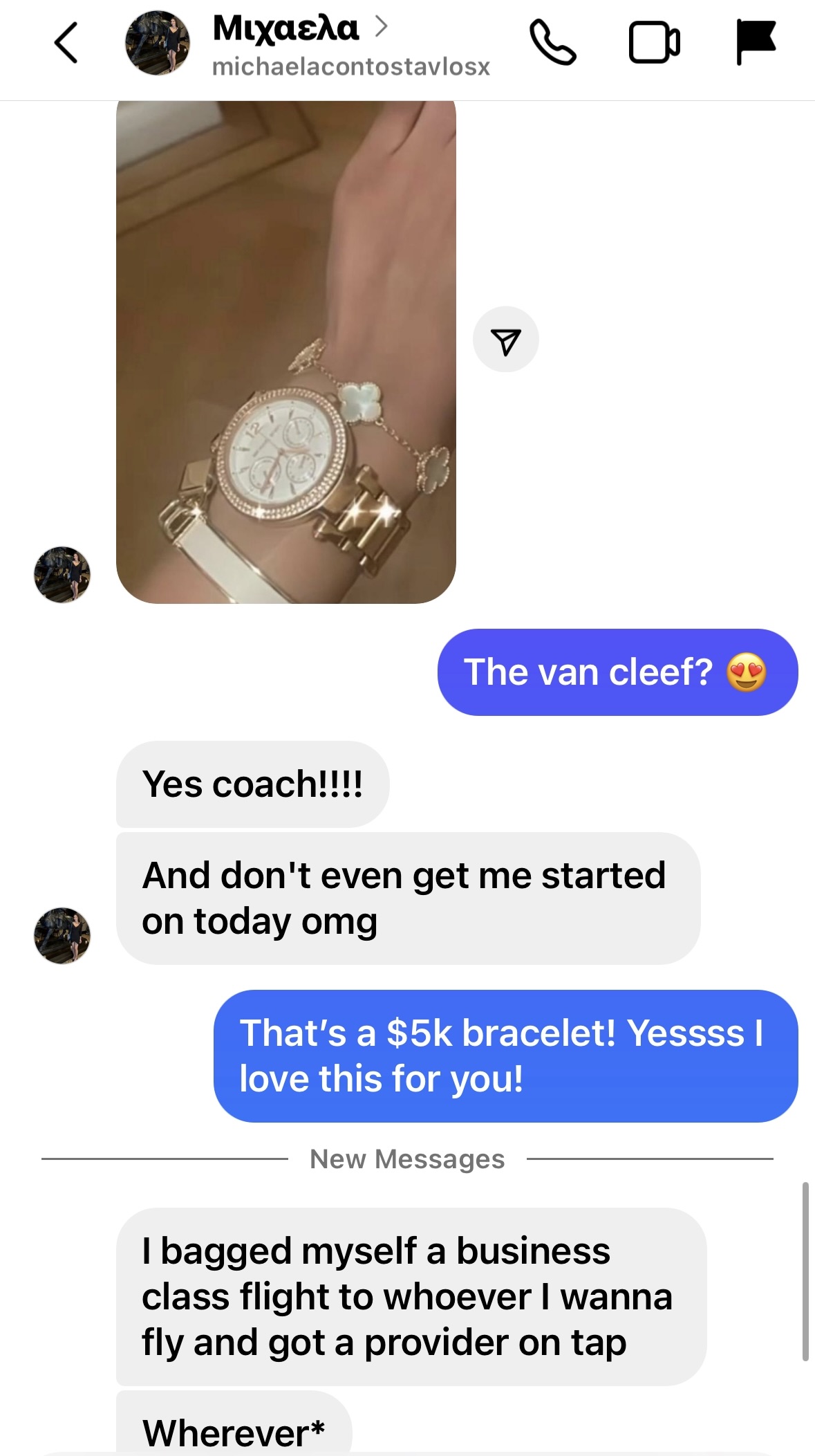The image size is (815, 1456).
Task: Go back to the chat list
Action: point(66,43)
